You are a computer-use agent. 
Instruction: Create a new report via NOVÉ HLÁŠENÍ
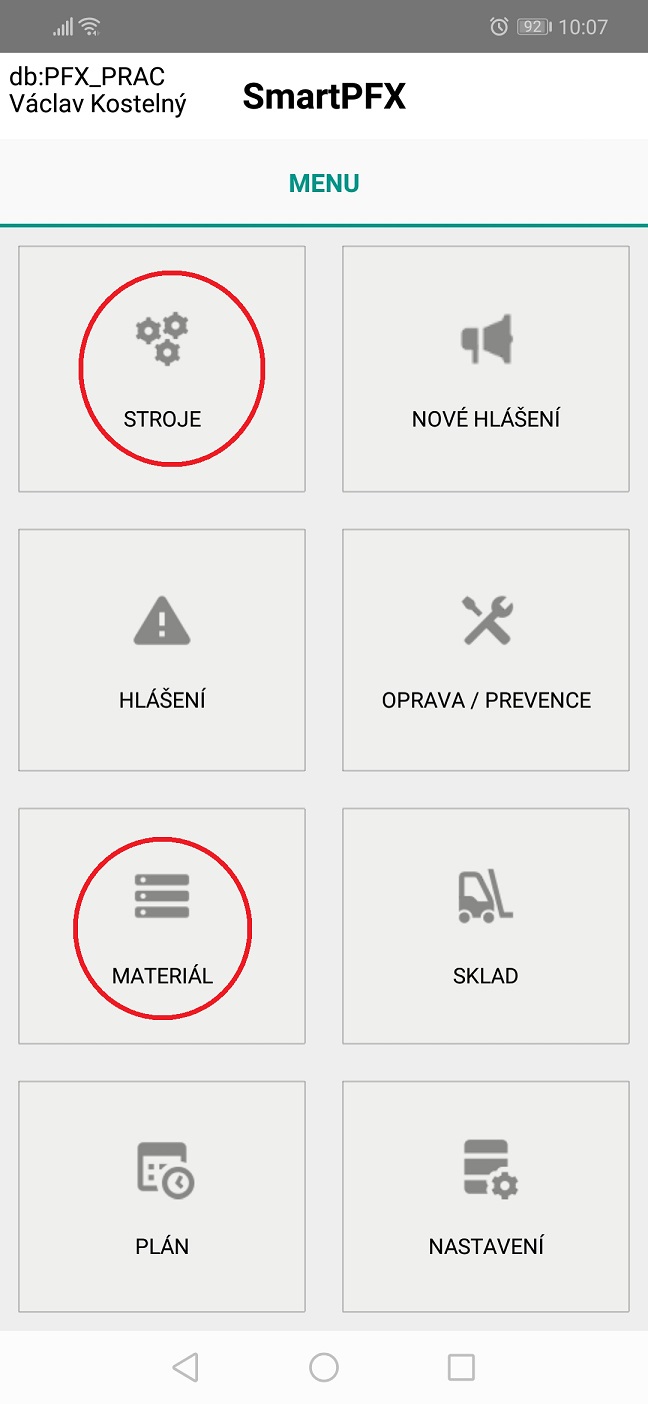(x=486, y=369)
